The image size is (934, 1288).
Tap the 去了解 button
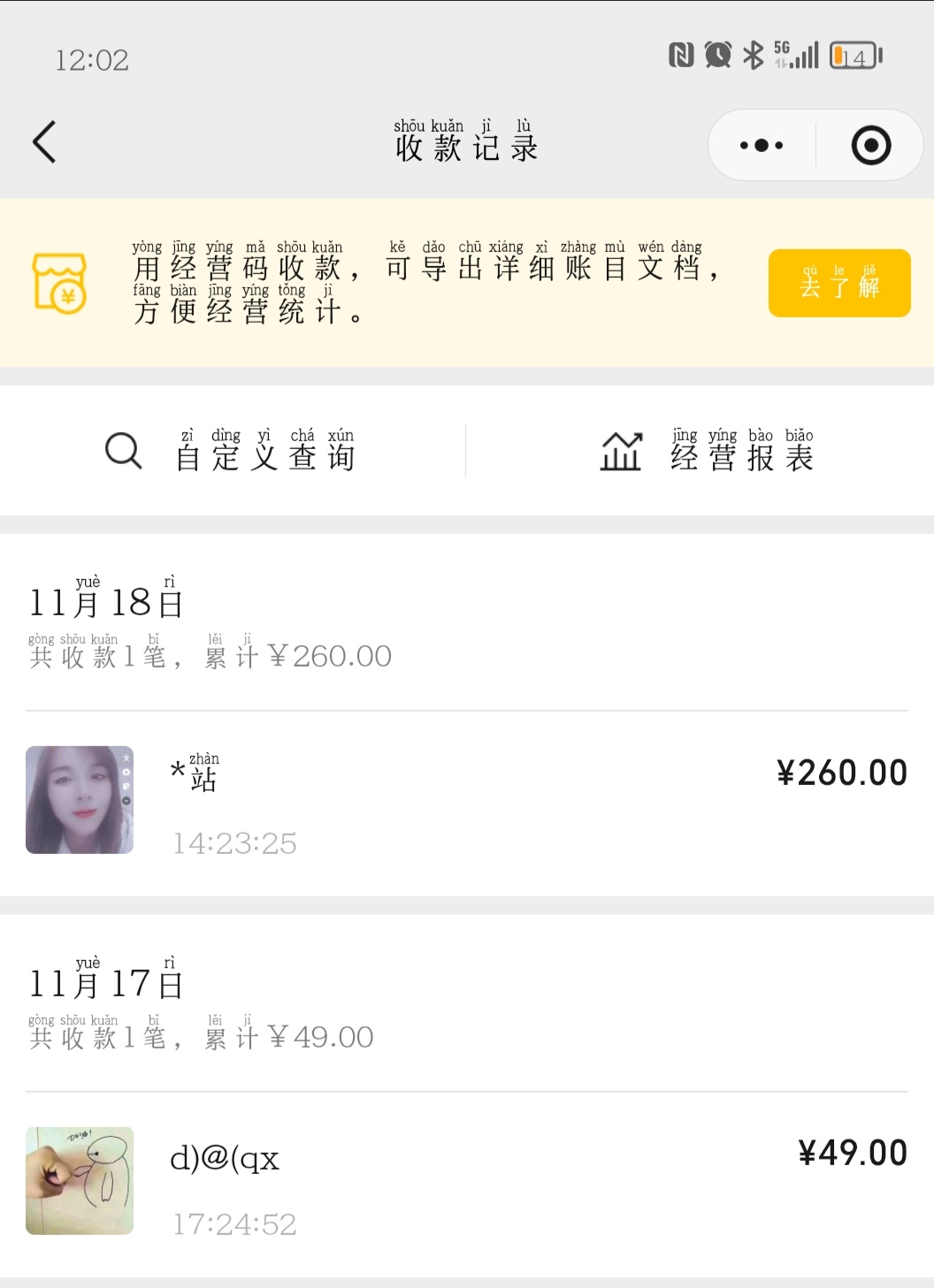pos(838,283)
